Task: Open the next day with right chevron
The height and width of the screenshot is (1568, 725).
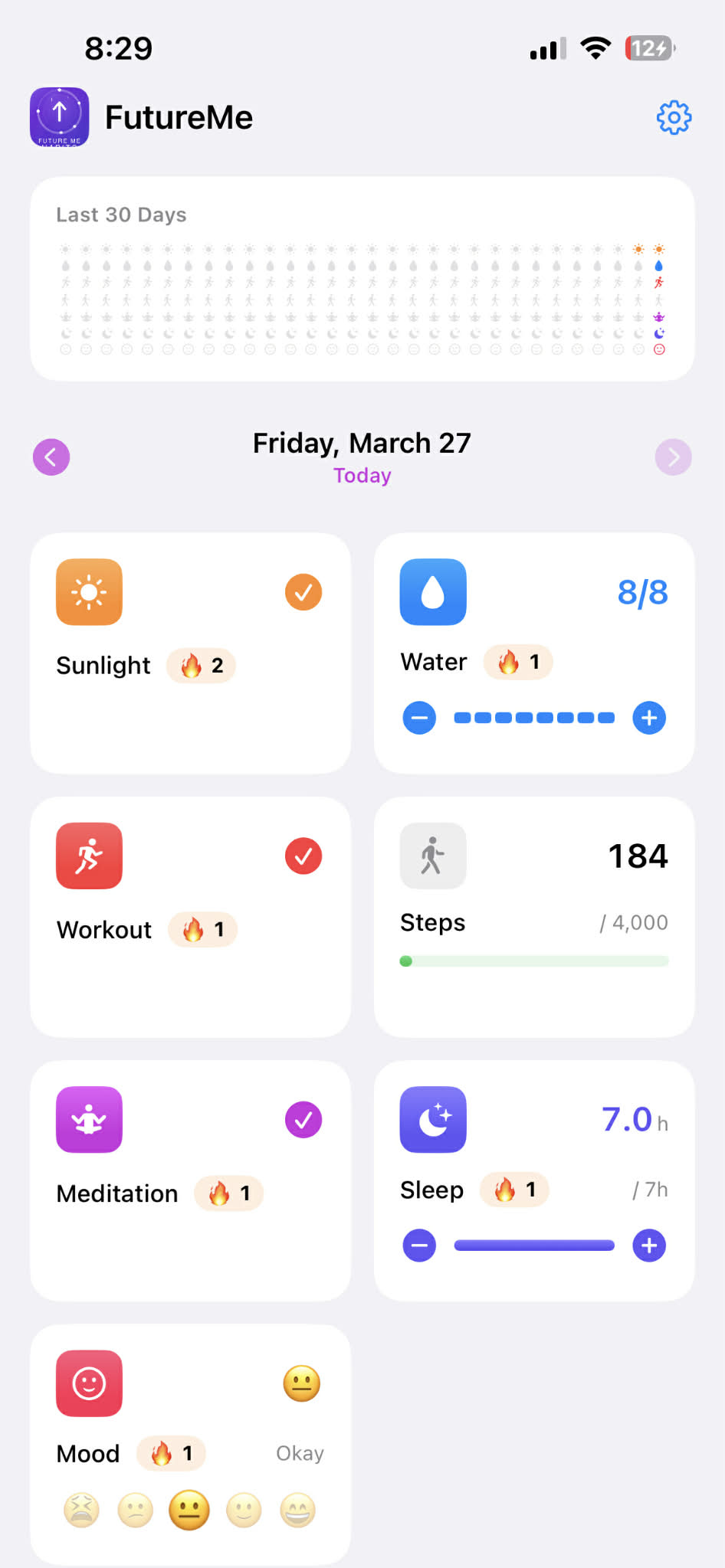Action: (x=674, y=457)
